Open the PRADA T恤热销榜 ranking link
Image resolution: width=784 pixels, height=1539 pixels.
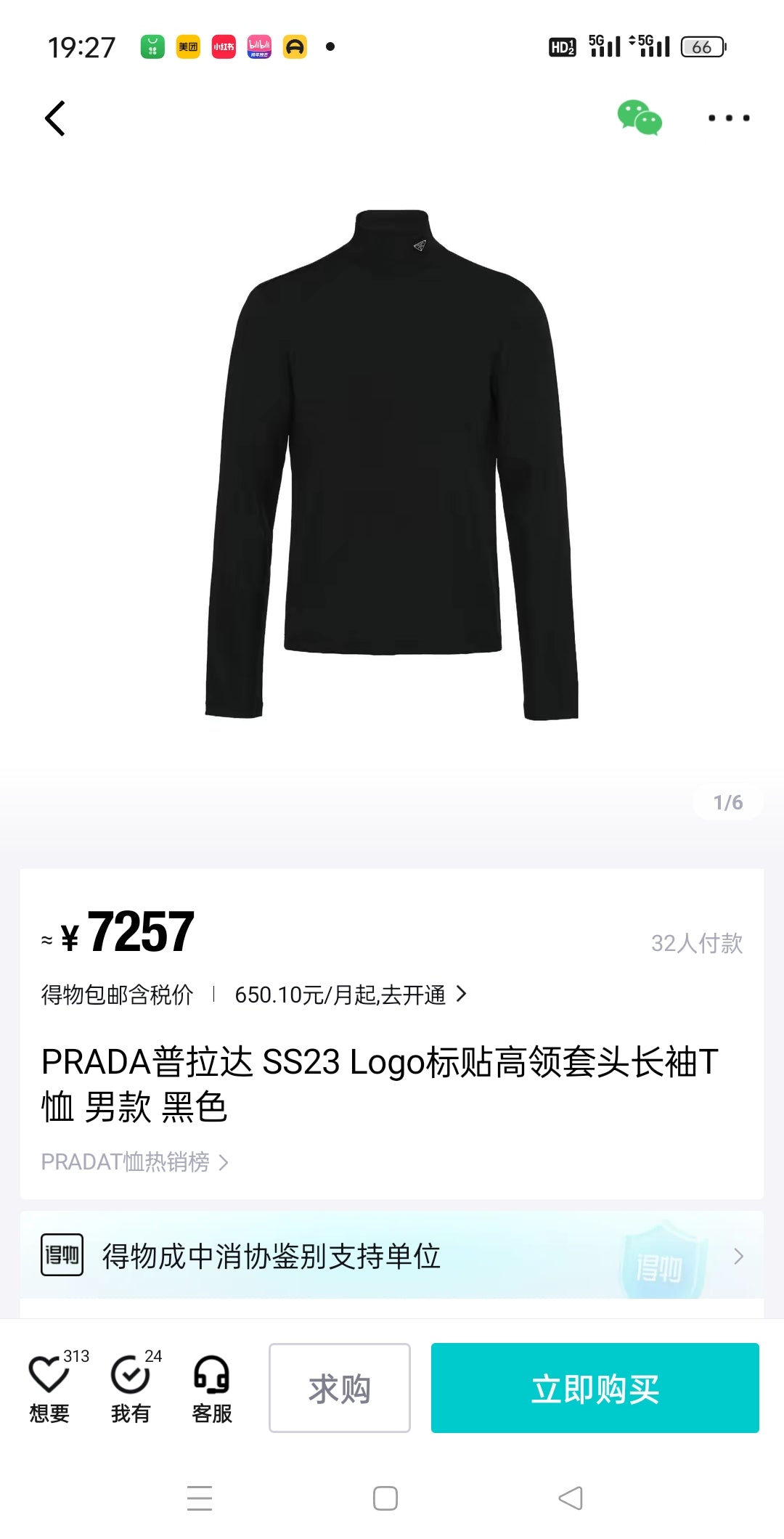(135, 1162)
